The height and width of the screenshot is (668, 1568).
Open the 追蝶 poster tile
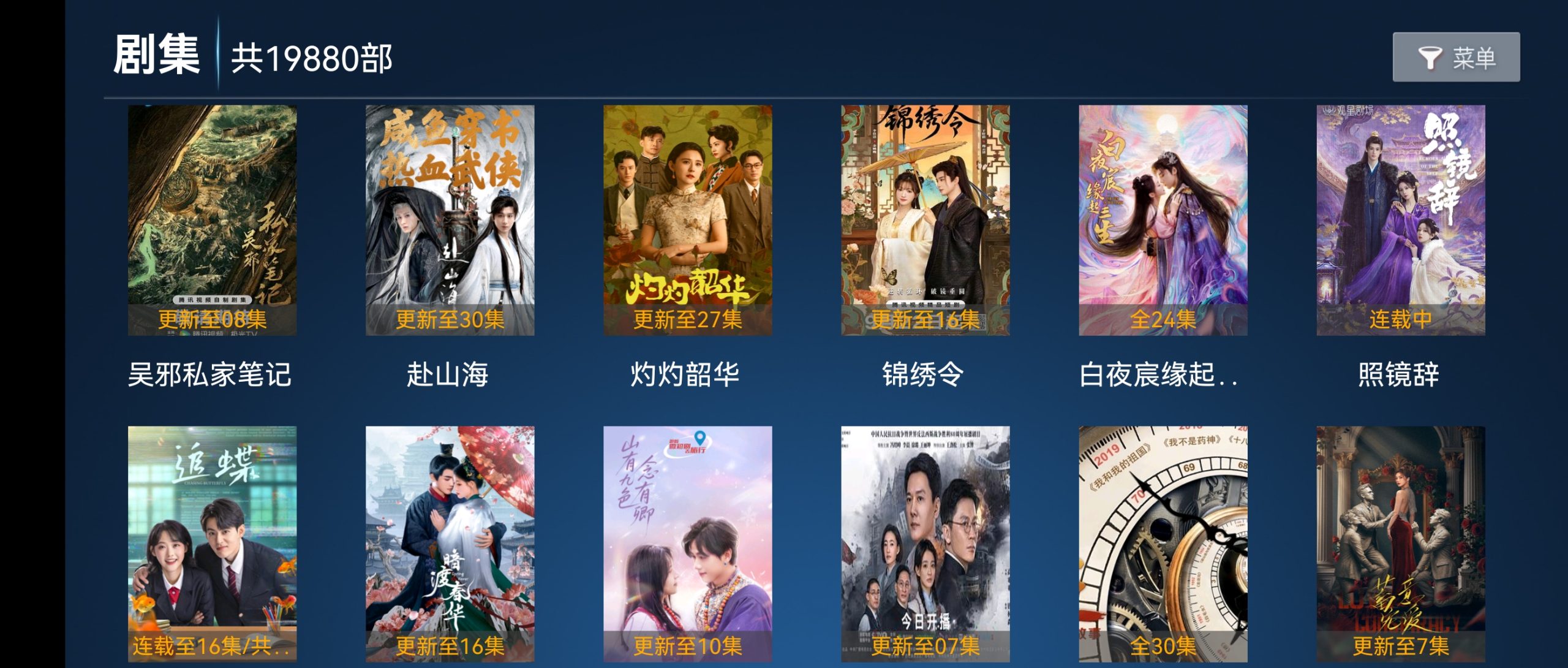click(212, 542)
